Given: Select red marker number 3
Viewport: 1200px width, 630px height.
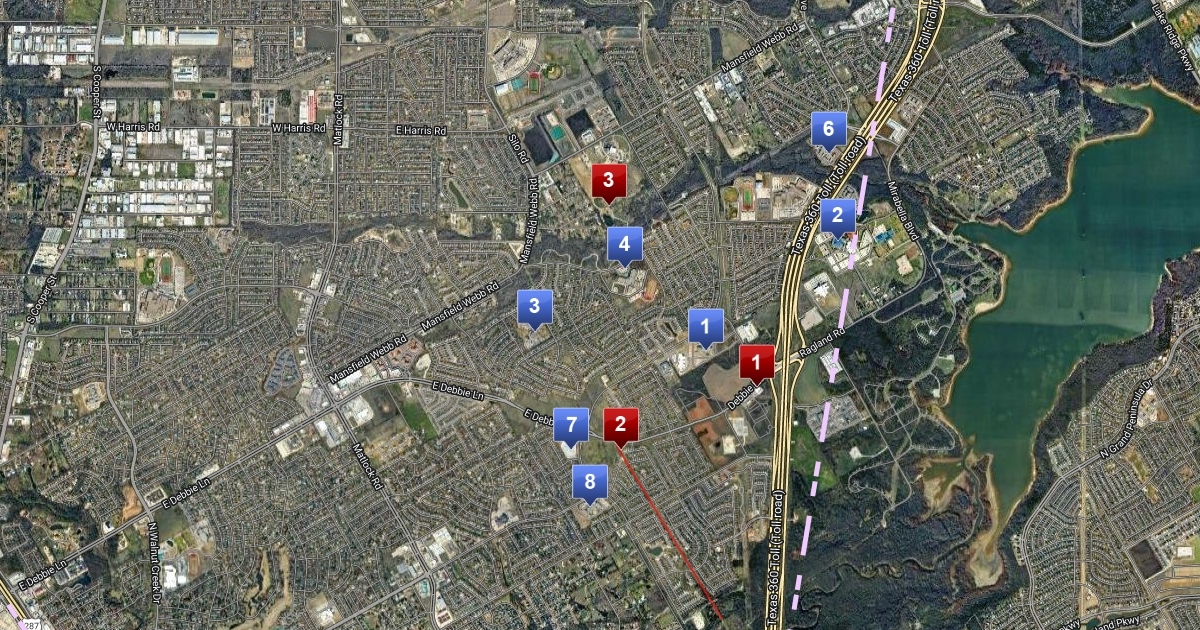Looking at the screenshot, I should coord(608,181).
